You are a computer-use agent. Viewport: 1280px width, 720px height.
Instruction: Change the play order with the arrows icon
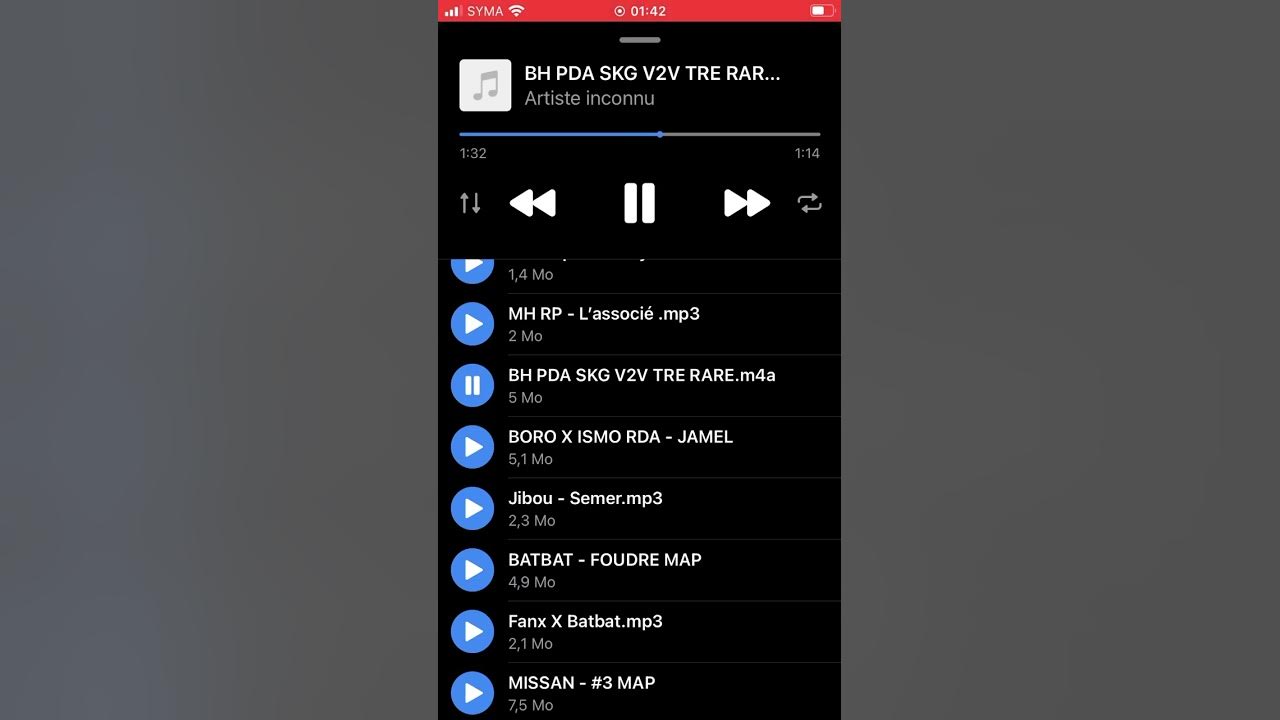click(470, 203)
